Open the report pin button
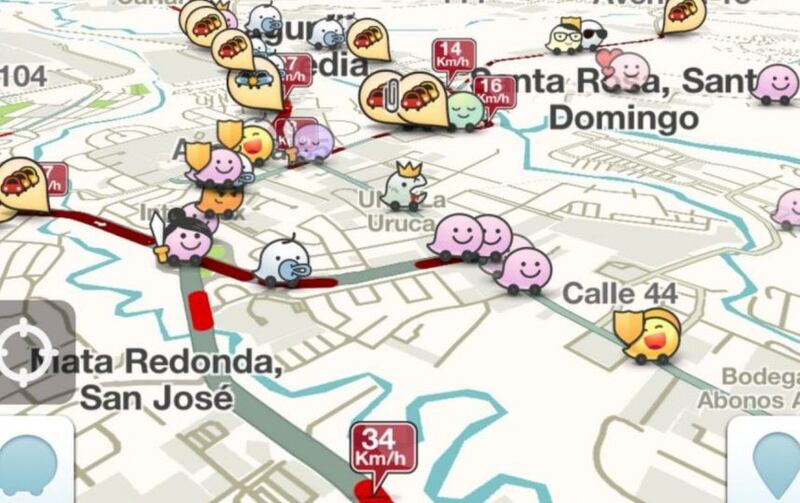Viewport: 800px width, 503px height. [770, 465]
